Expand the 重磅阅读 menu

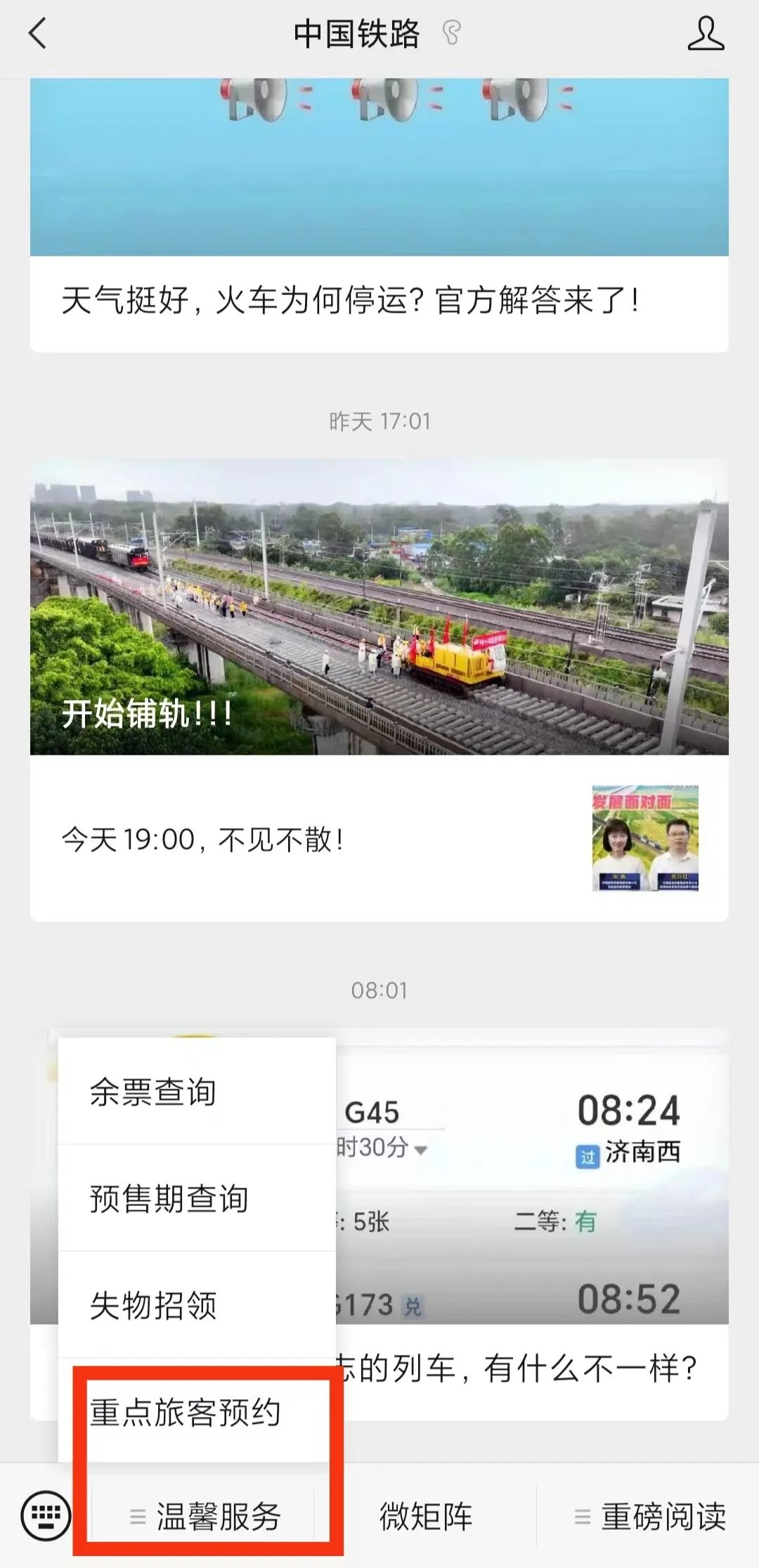click(650, 1516)
